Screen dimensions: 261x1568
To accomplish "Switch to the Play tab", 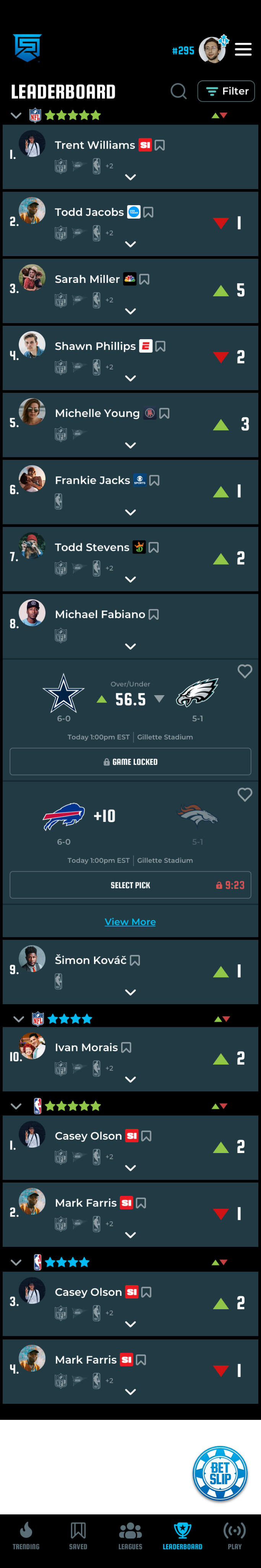I will tap(234, 1536).
